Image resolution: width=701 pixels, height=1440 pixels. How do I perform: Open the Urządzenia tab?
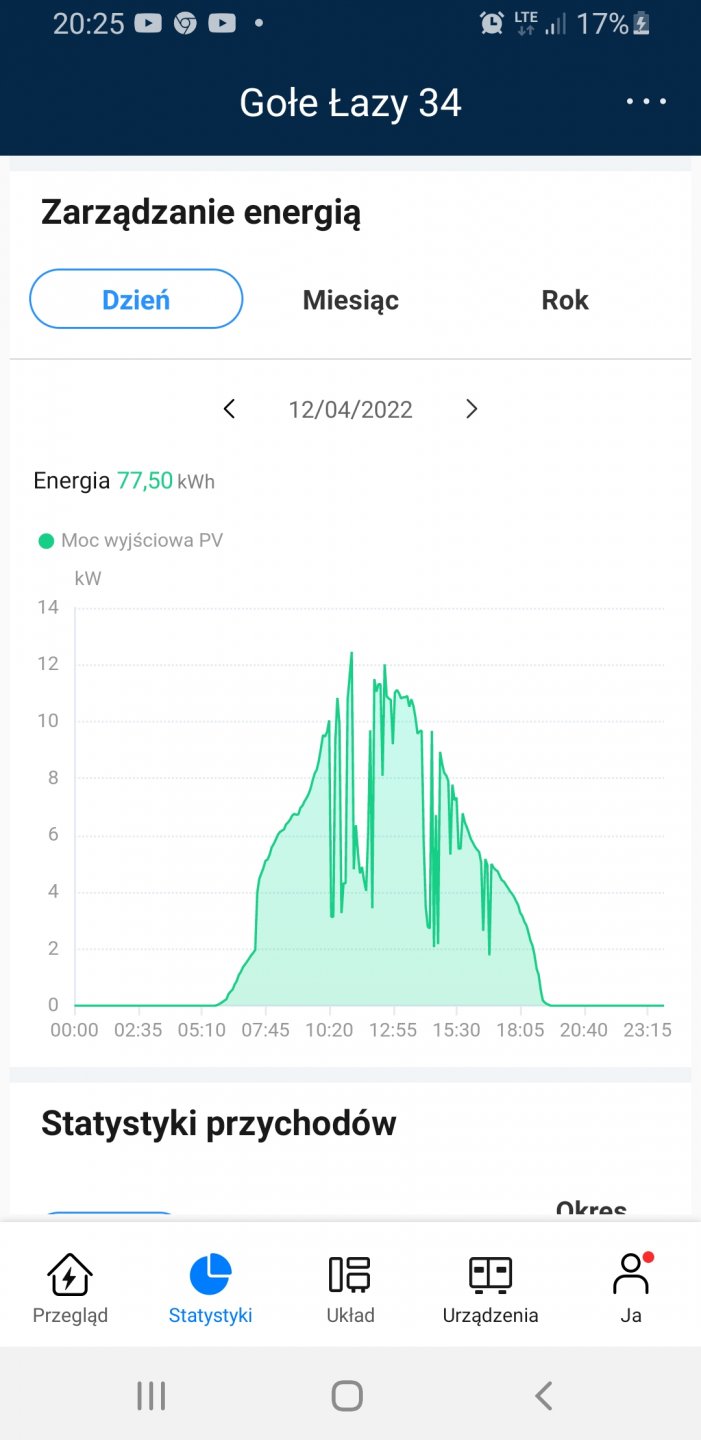click(490, 1288)
